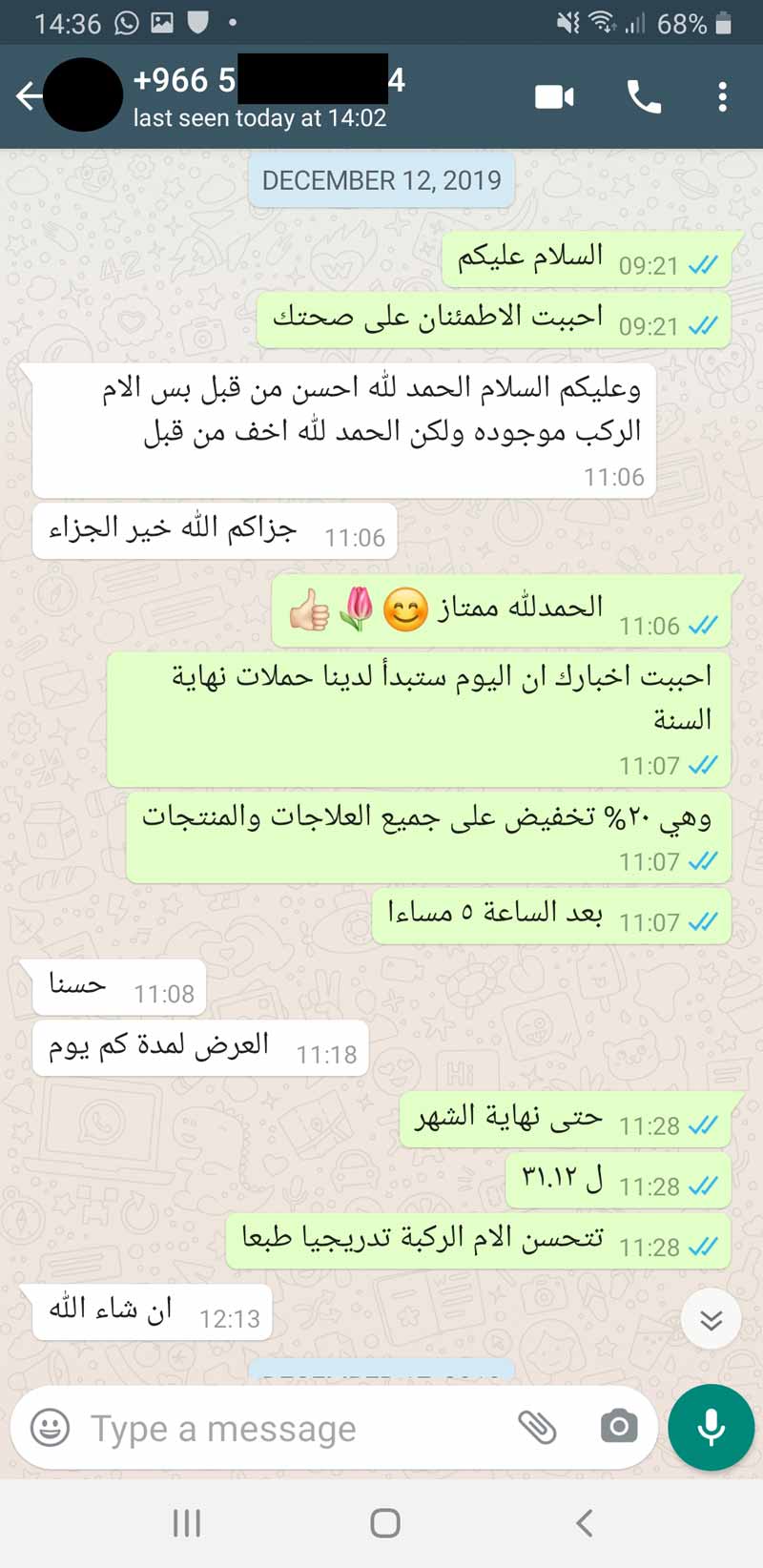Start a video call with this contact

tap(554, 96)
